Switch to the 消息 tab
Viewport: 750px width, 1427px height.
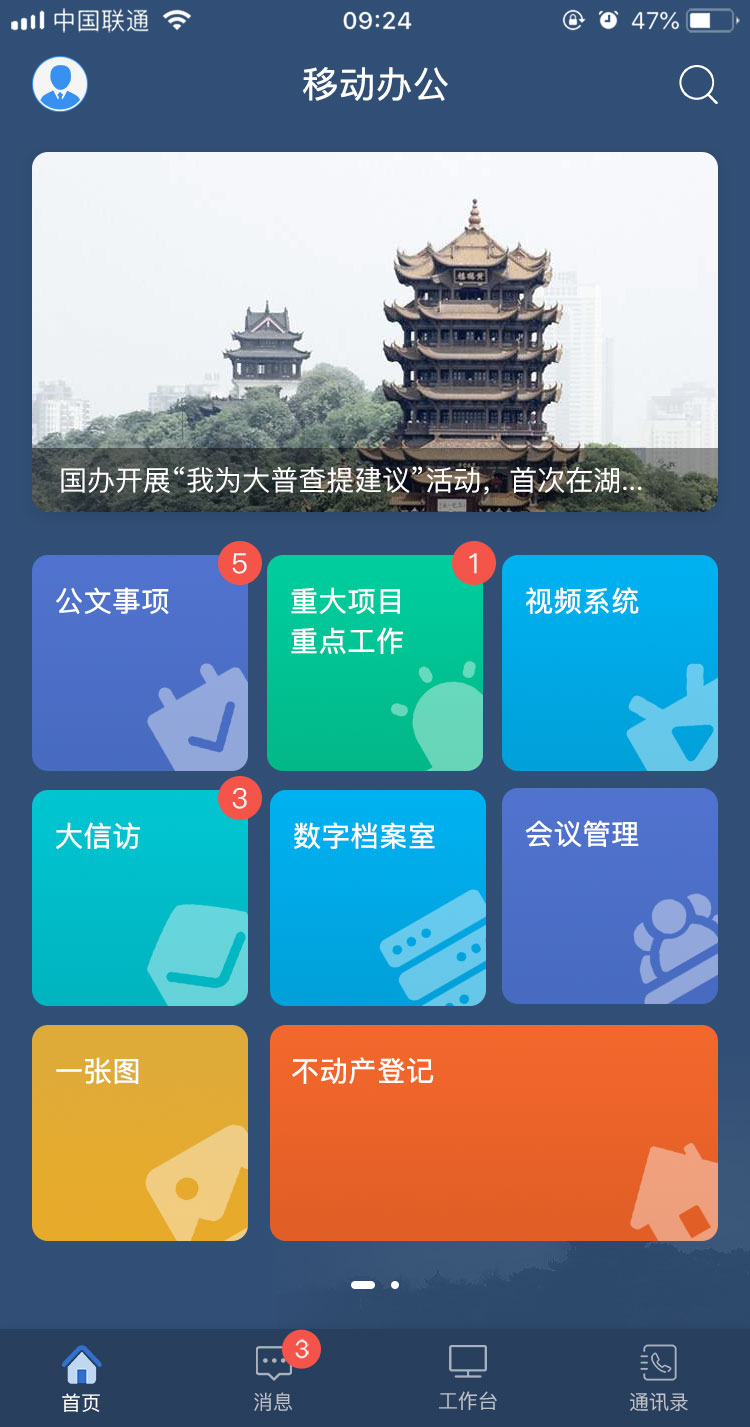tap(273, 1377)
